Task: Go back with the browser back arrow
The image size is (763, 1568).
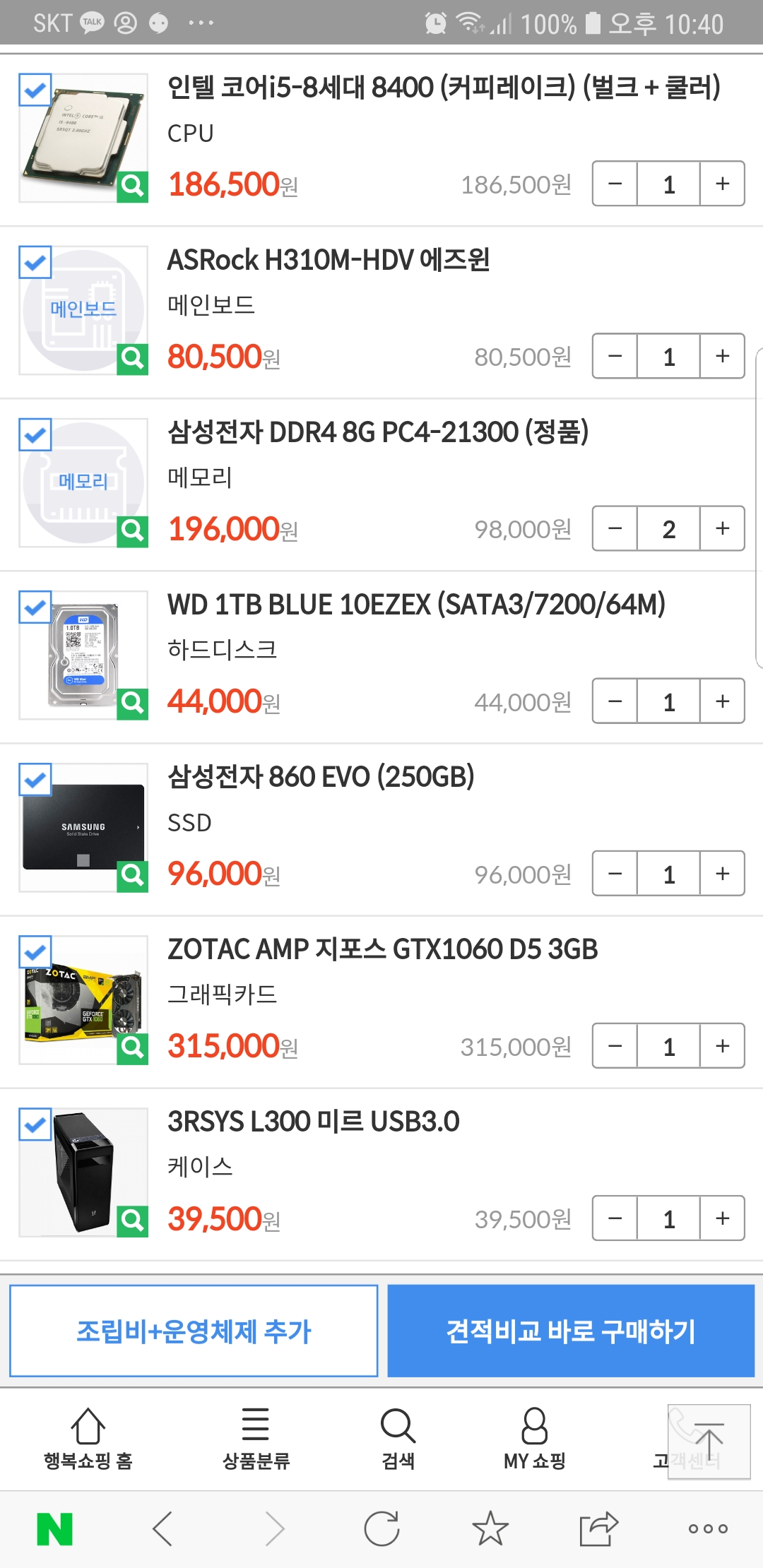Action: pyautogui.click(x=163, y=1529)
